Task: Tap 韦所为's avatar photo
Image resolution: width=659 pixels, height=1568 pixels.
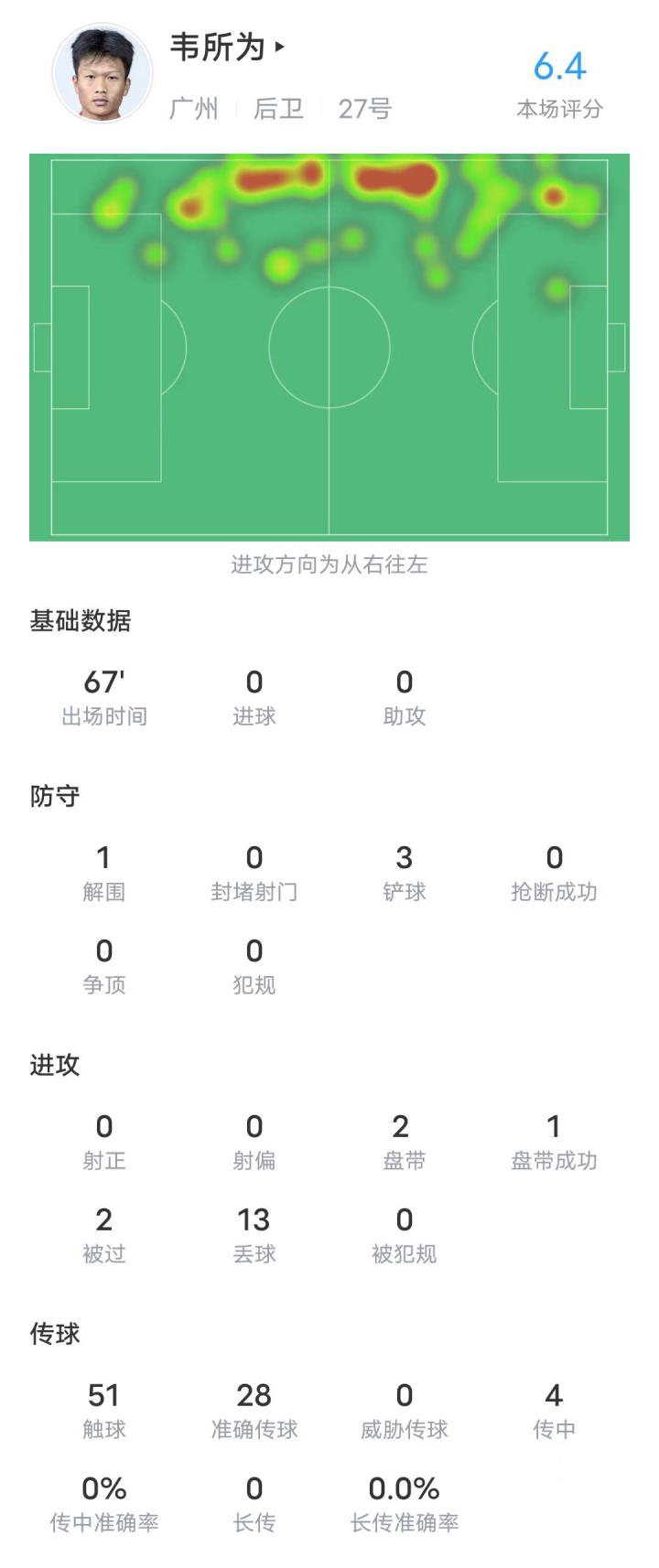Action: point(102,73)
